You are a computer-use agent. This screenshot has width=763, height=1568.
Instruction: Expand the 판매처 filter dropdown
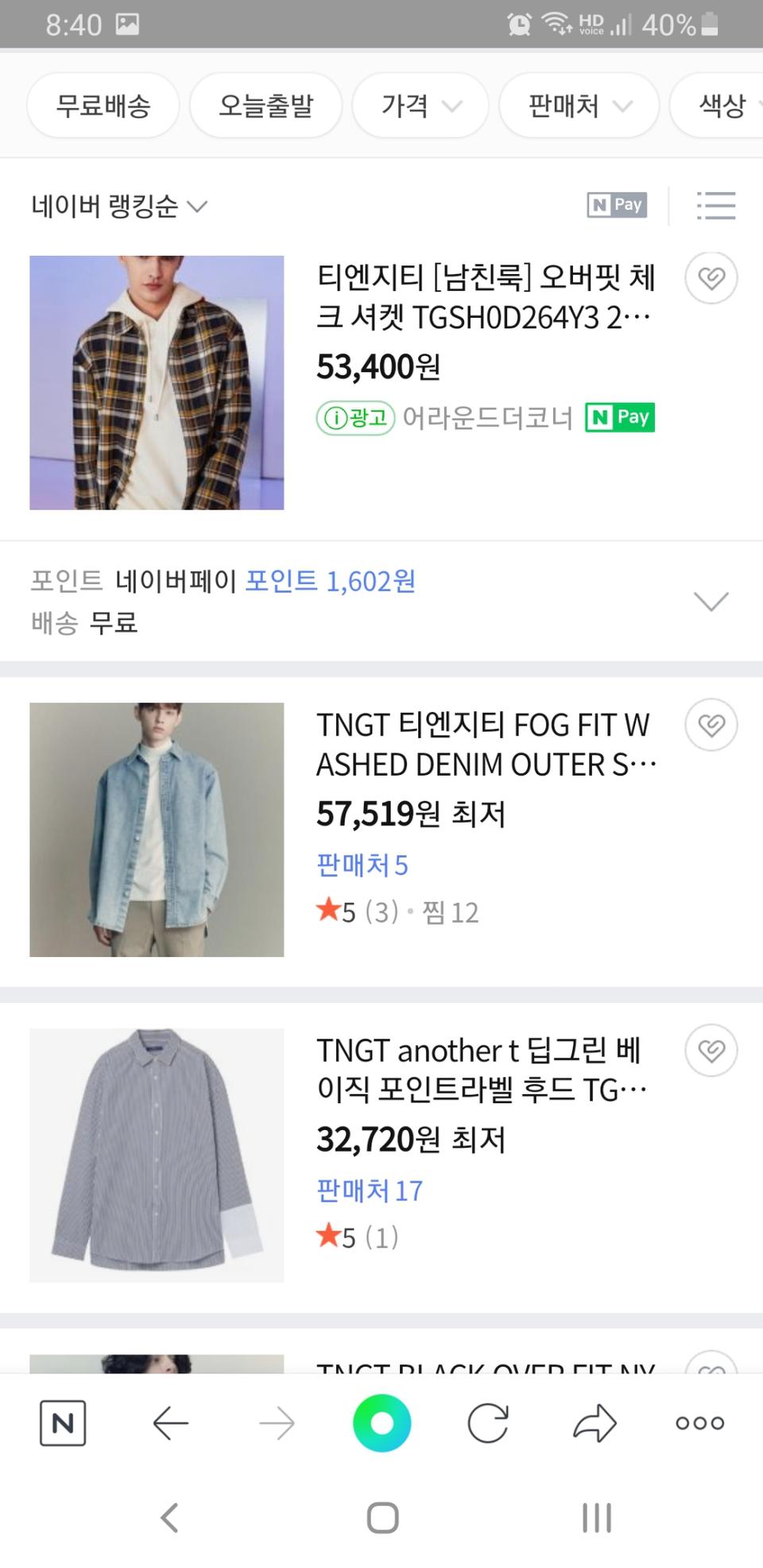pyautogui.click(x=579, y=105)
